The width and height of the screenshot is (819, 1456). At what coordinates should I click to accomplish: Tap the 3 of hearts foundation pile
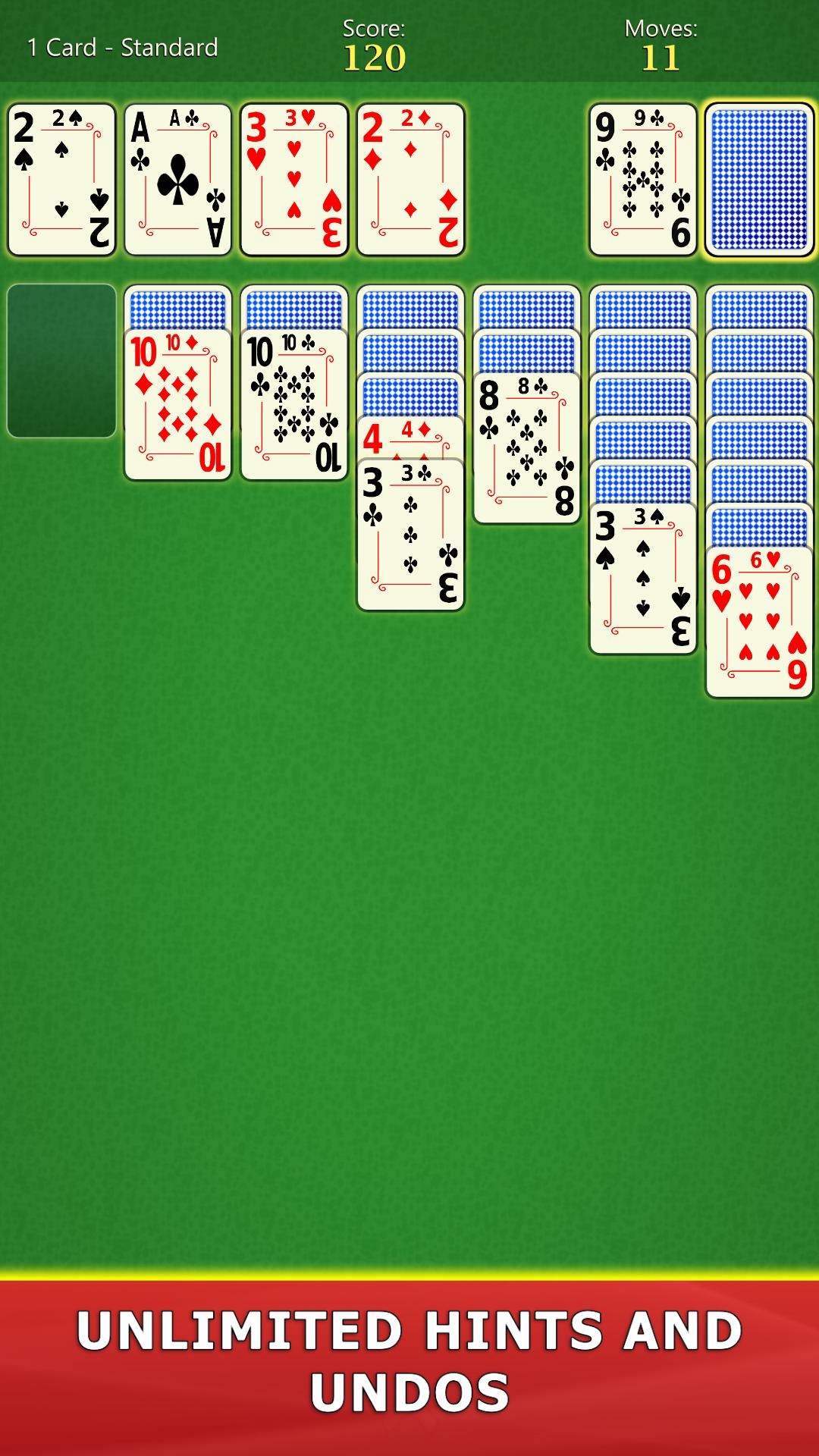(x=294, y=180)
